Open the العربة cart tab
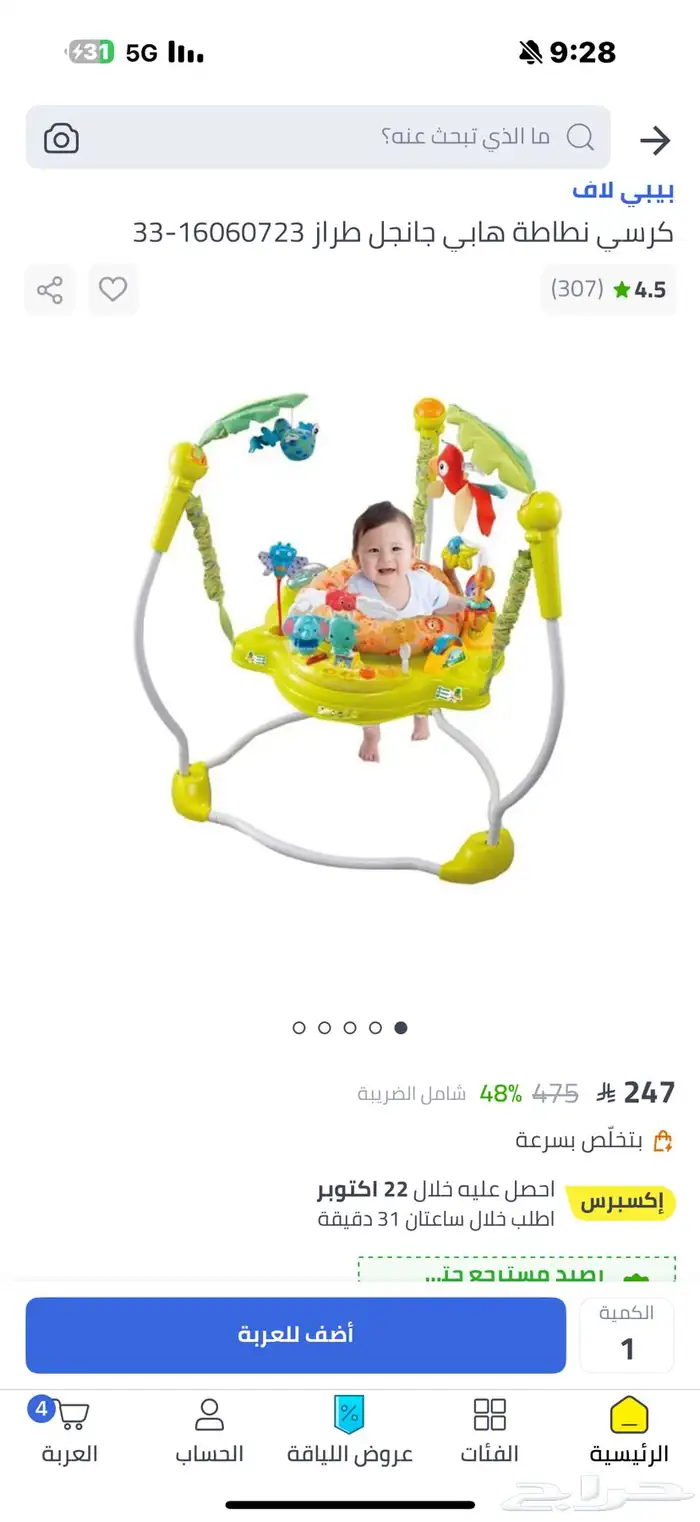This screenshot has height=1522, width=700. pos(69,1432)
